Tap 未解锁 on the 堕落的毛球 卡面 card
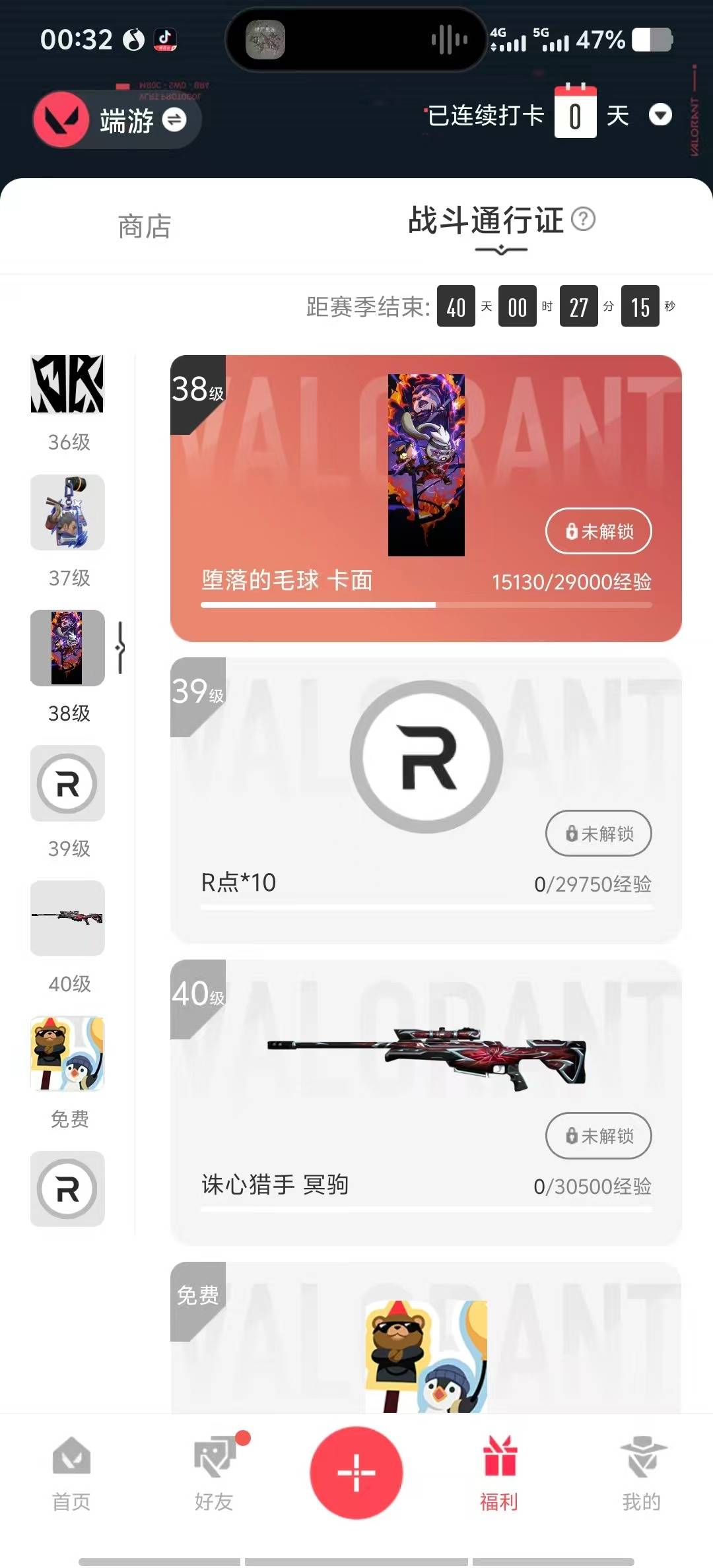The image size is (713, 1568). 598,531
